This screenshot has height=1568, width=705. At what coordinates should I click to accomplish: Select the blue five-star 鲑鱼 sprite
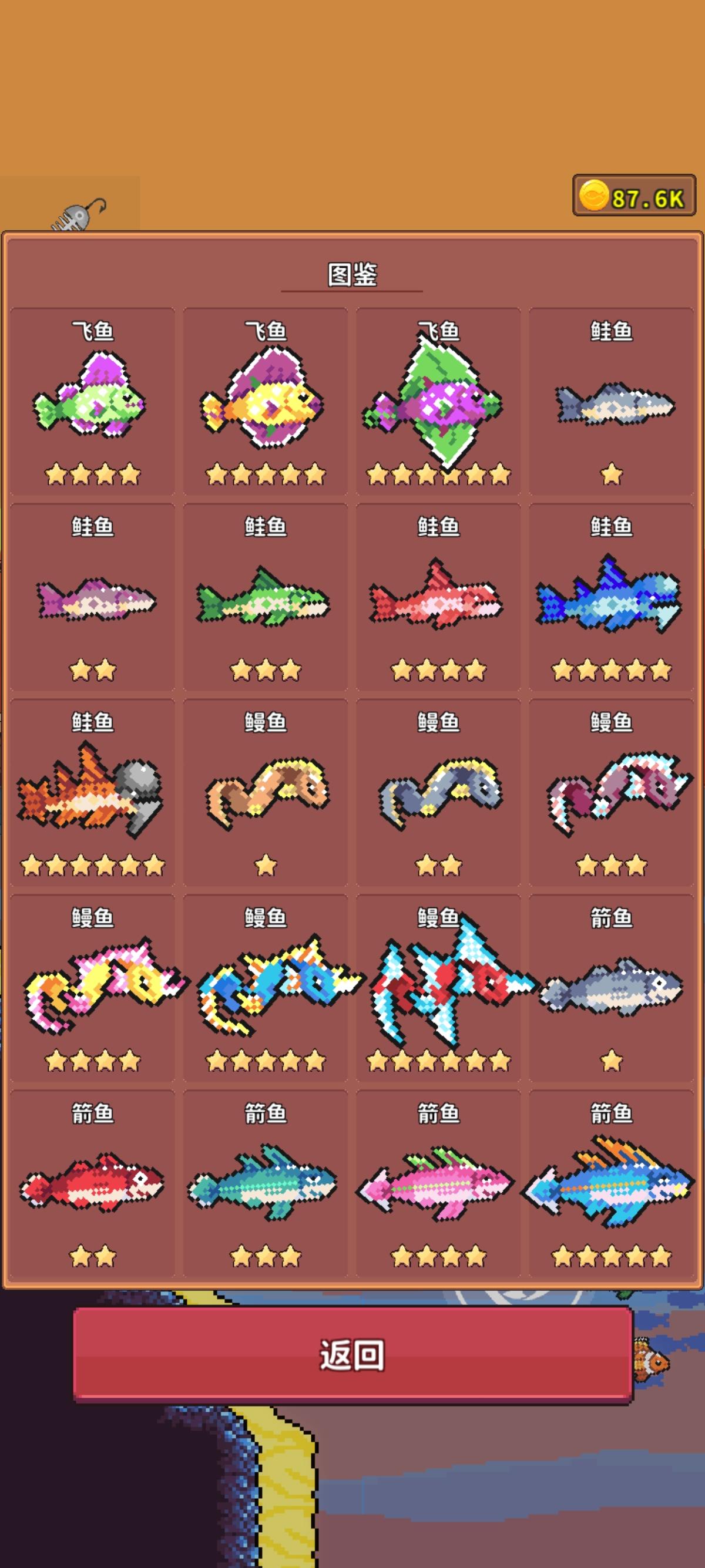coord(610,600)
